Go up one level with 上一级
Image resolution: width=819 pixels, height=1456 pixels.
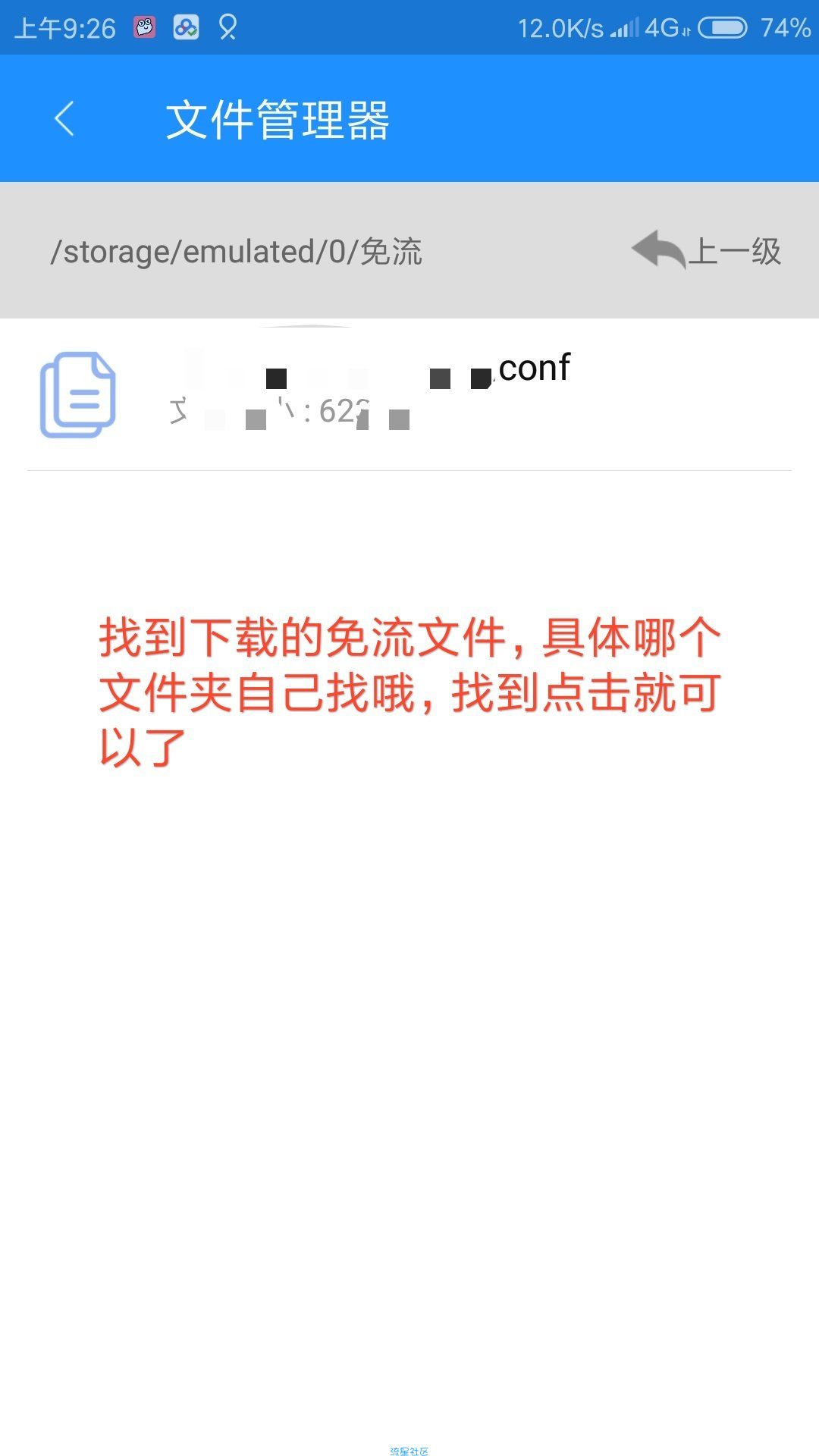coord(707,250)
